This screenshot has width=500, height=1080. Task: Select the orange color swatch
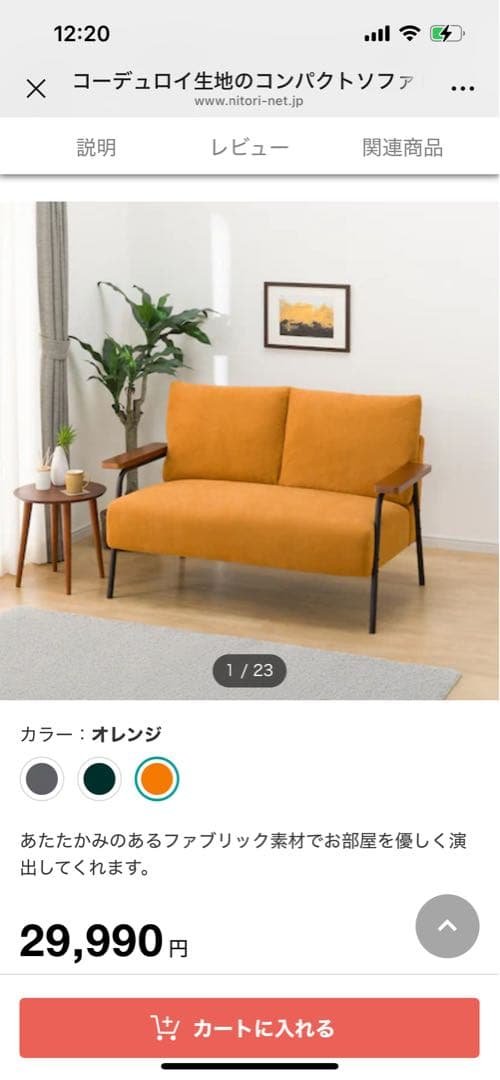[x=157, y=779]
